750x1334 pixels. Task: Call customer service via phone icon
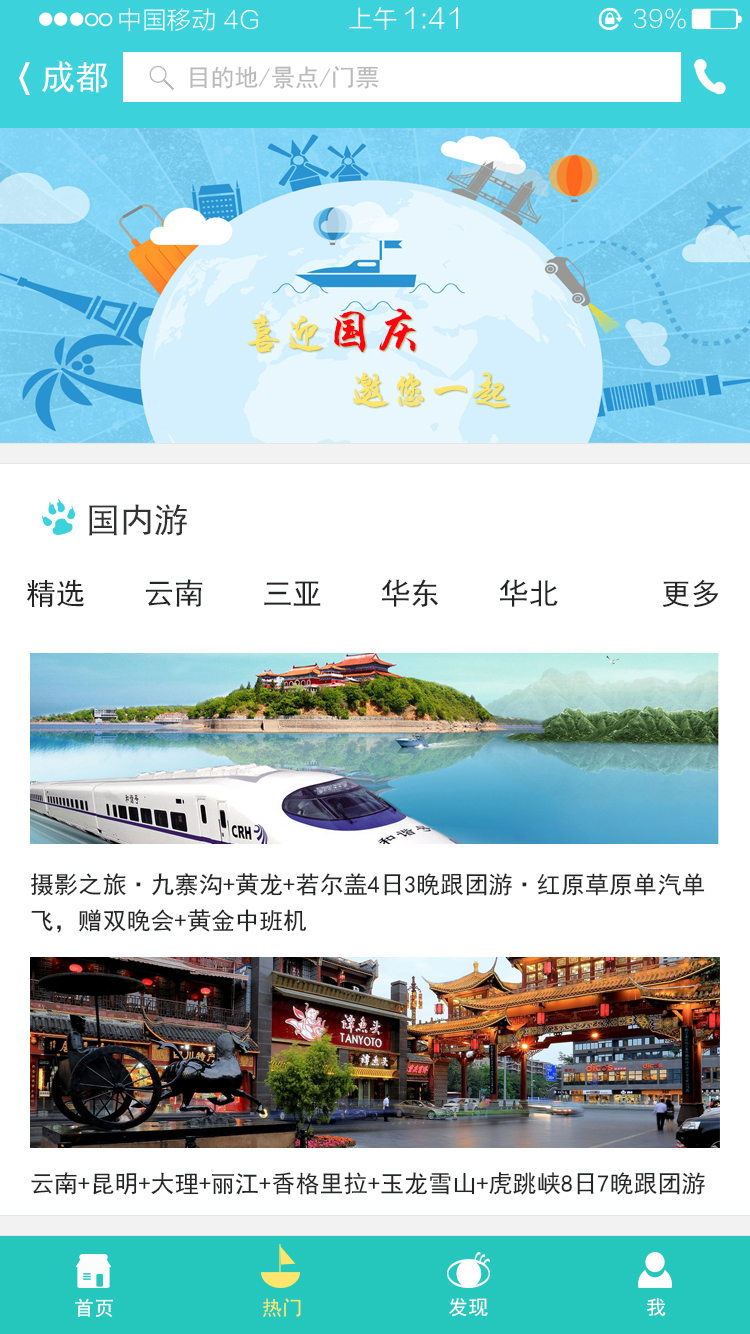coord(709,78)
